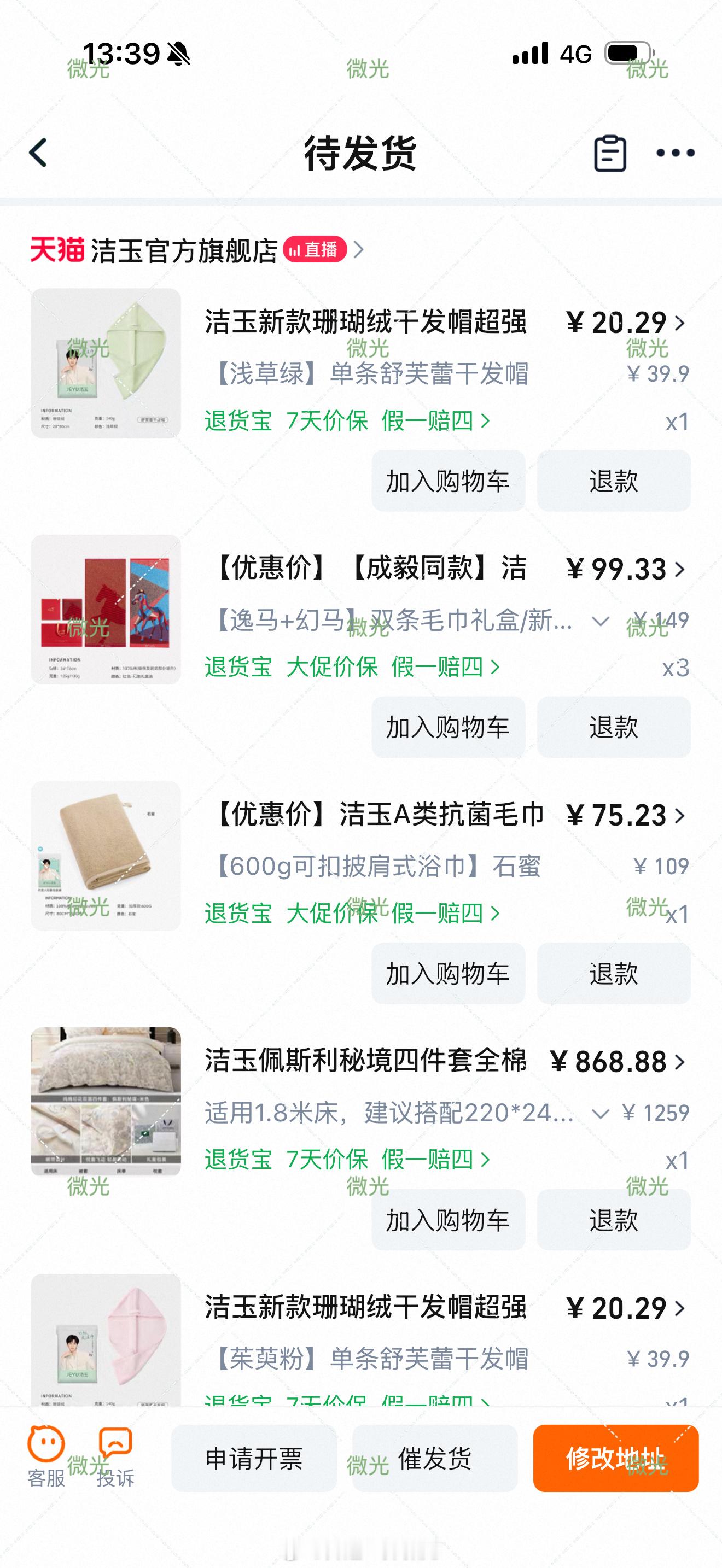
Task: Open the clipboard order-summary icon
Action: pos(610,153)
